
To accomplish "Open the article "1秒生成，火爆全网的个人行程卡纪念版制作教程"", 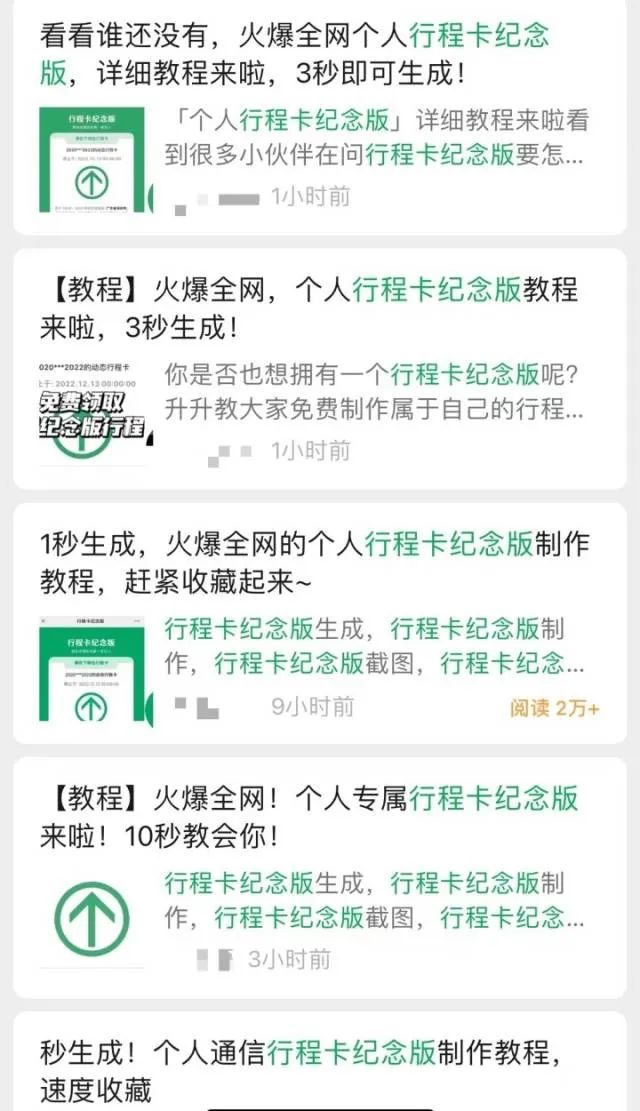I will (x=315, y=560).
